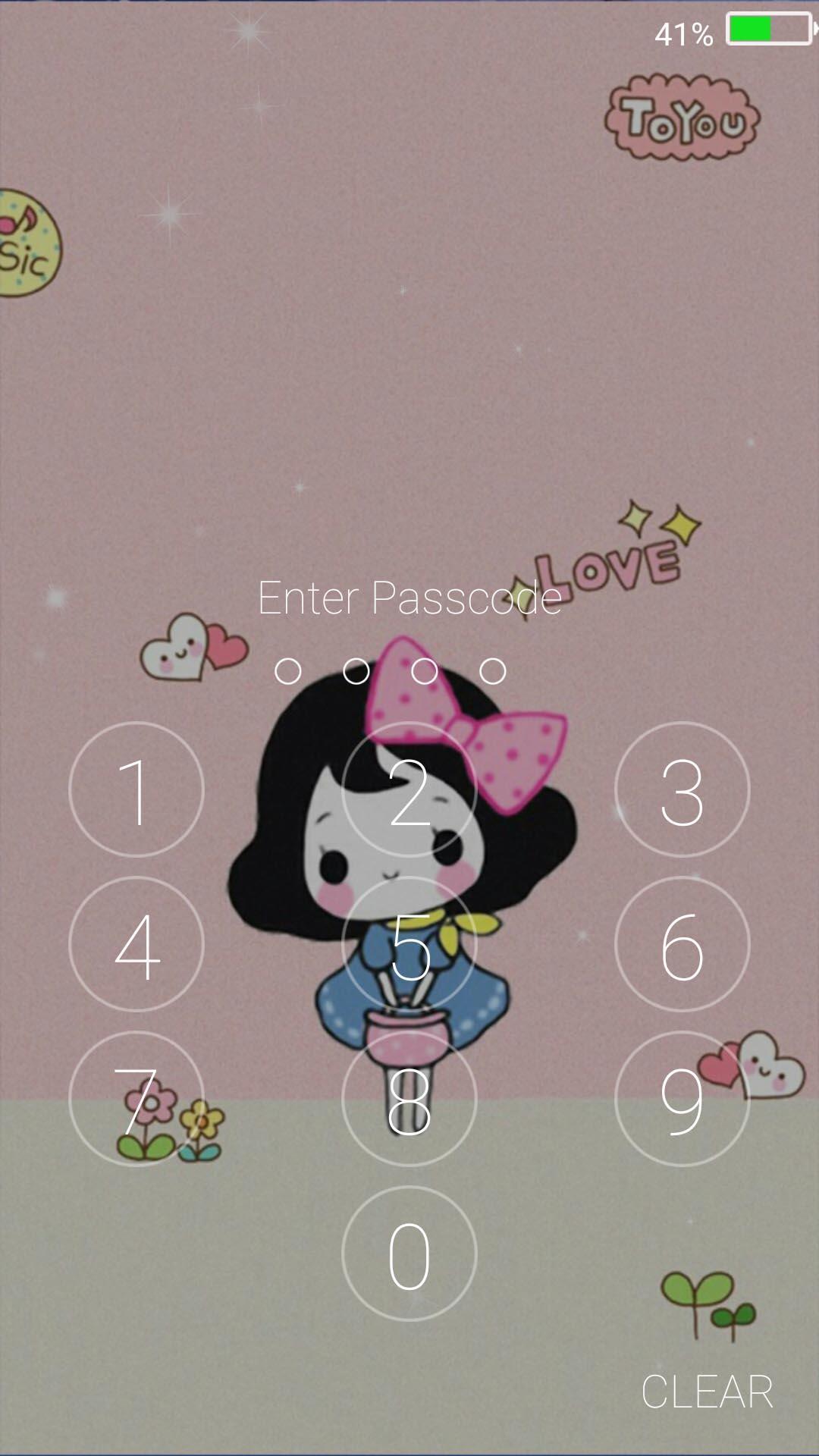Tap the 41% battery percentage text

(x=685, y=31)
